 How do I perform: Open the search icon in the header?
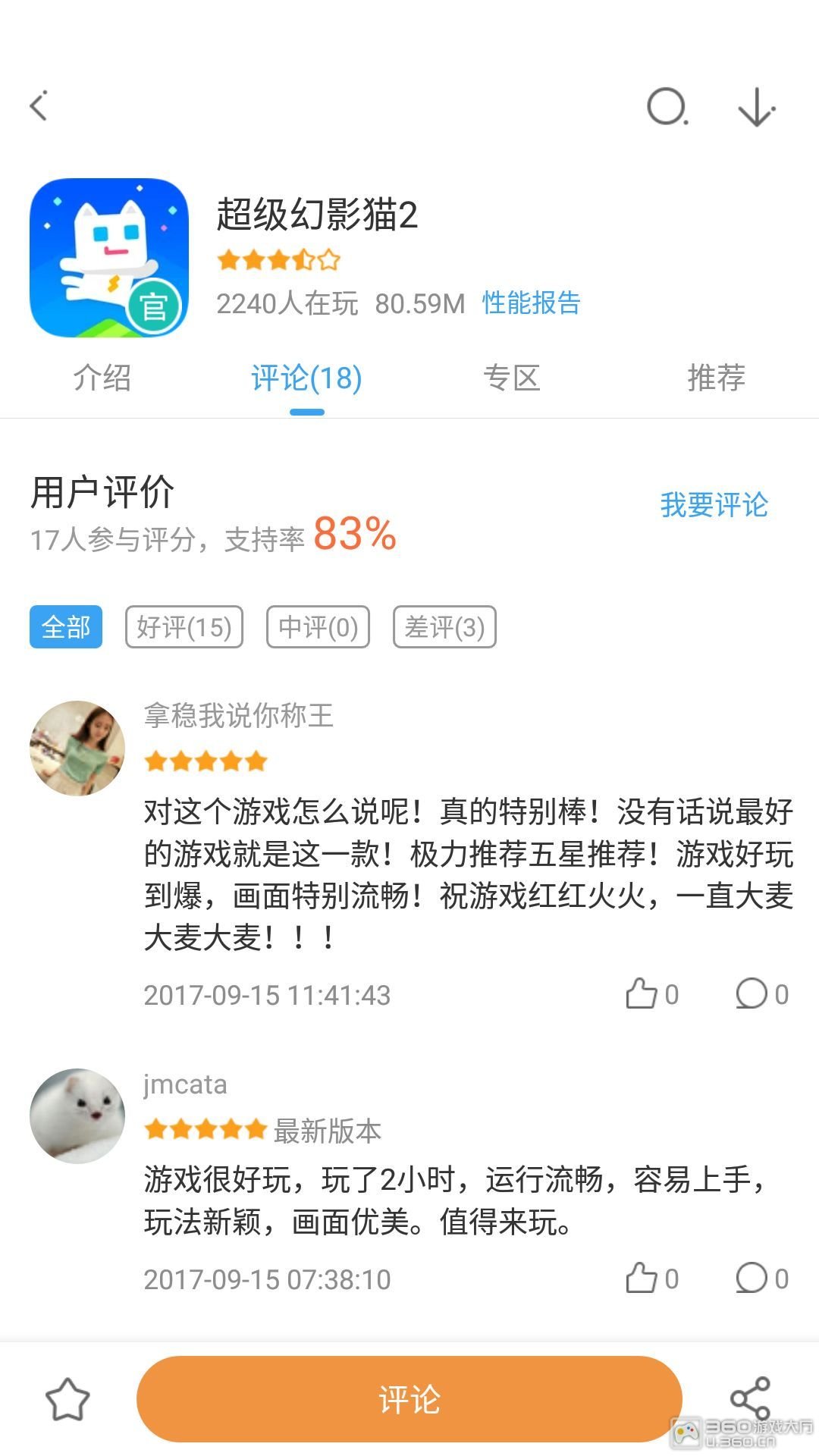(667, 106)
